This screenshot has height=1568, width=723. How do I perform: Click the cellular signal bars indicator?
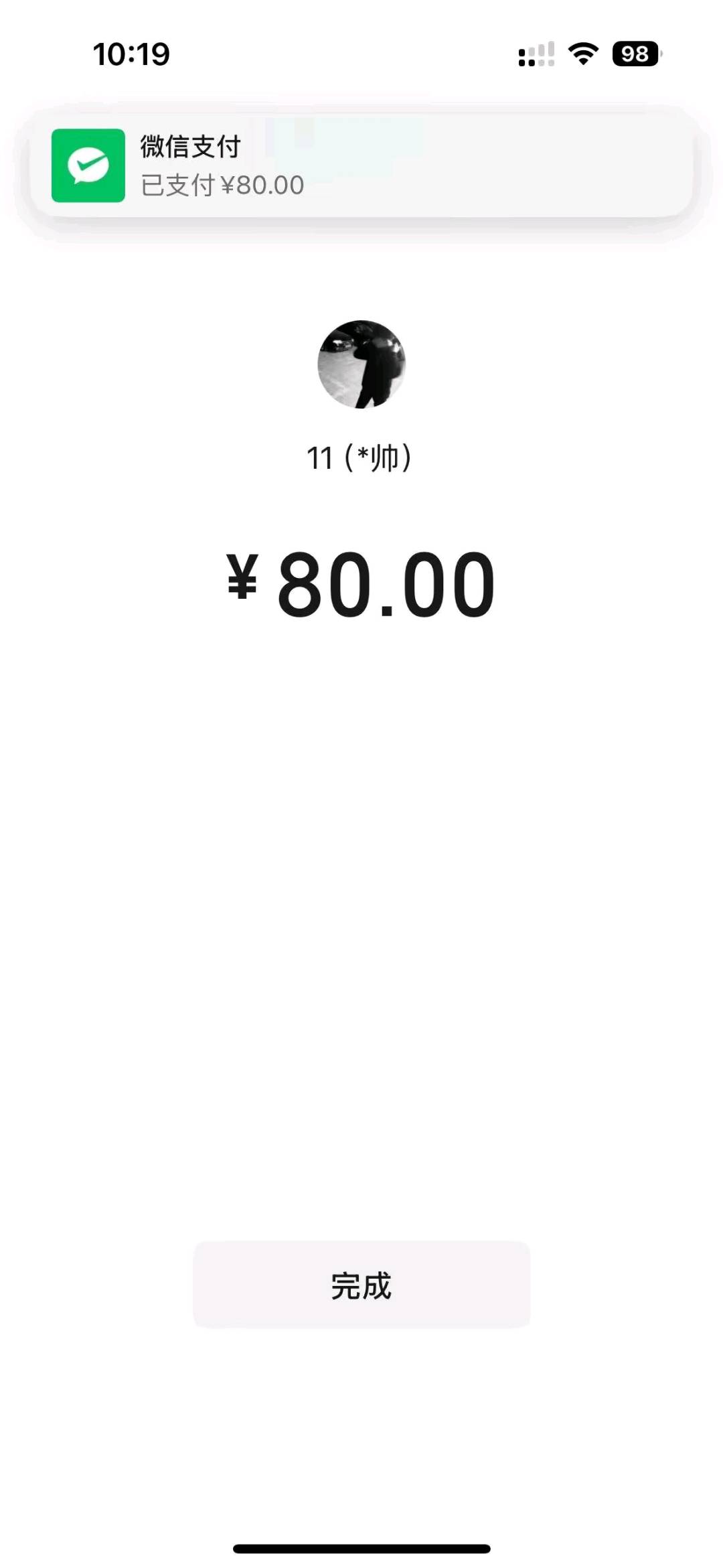click(x=535, y=56)
